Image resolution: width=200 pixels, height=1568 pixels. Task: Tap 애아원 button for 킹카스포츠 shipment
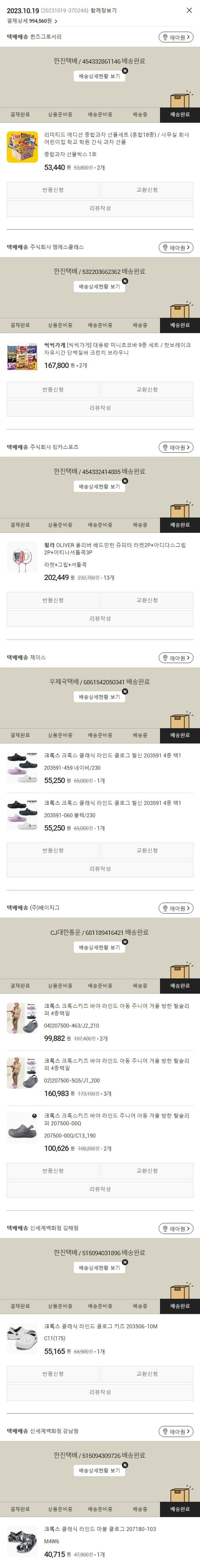(x=176, y=448)
